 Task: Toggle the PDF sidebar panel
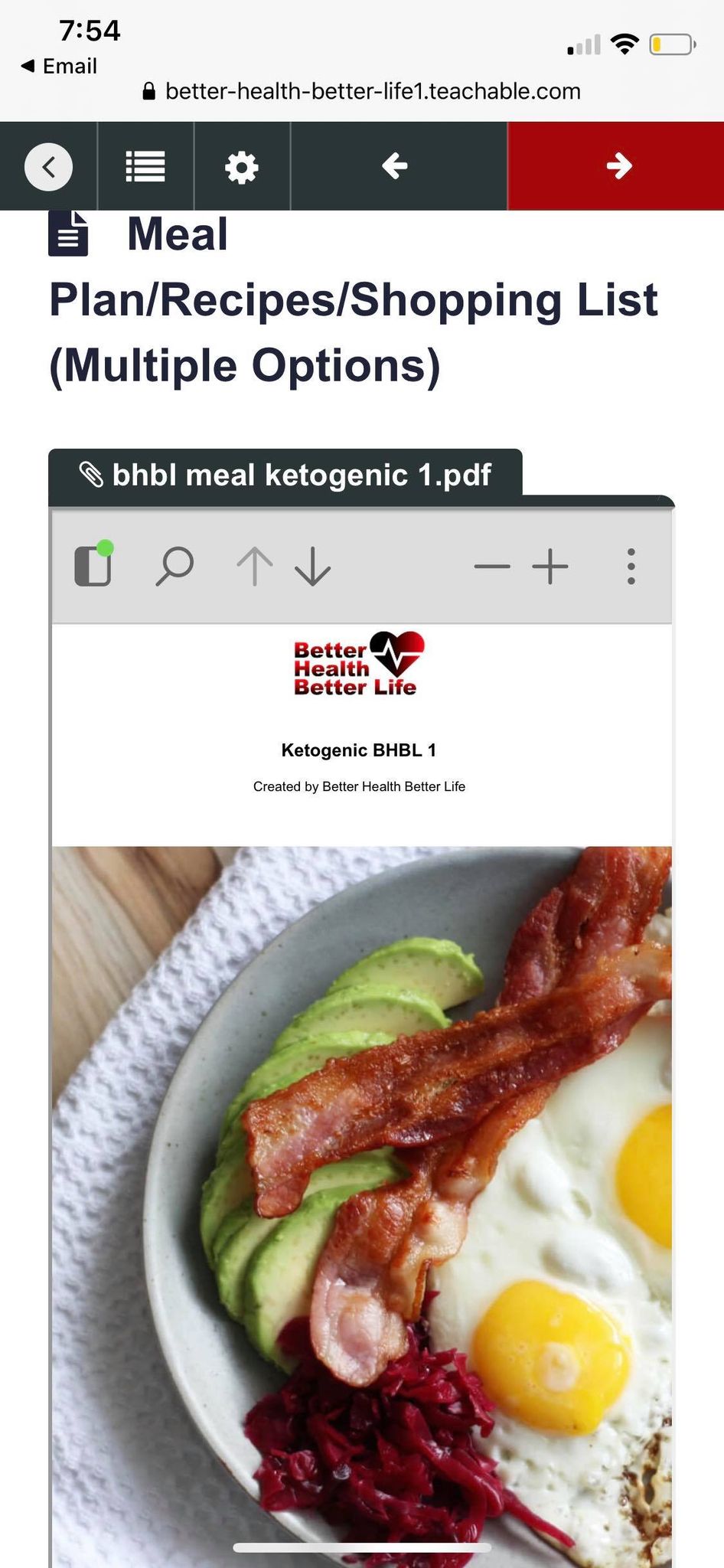click(93, 566)
